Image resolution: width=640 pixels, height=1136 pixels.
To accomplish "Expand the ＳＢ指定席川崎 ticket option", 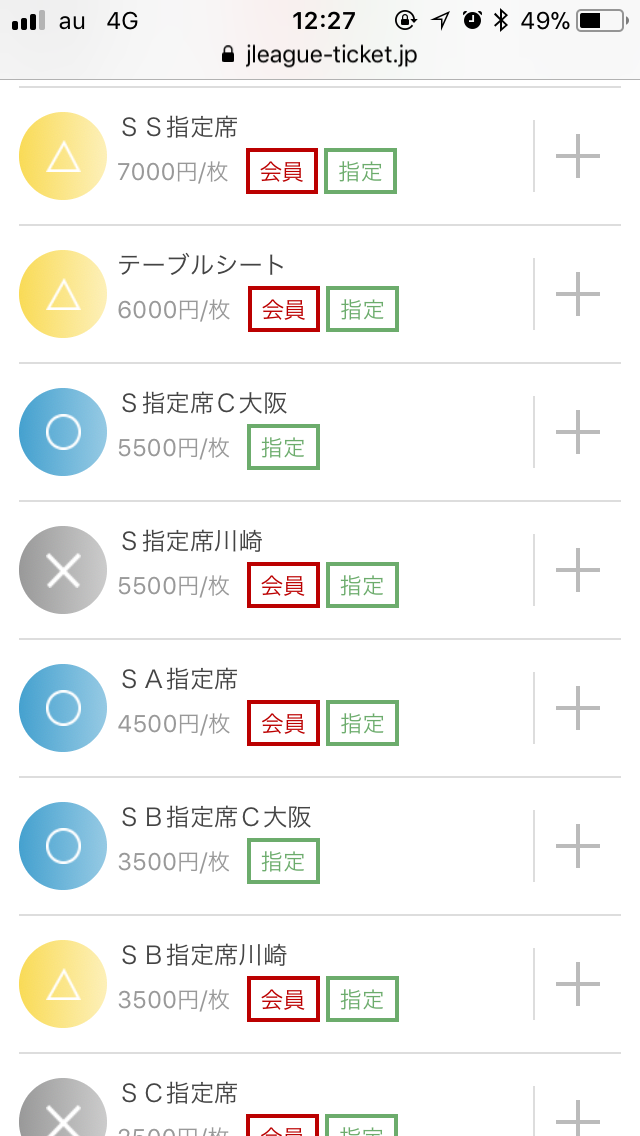I will (578, 984).
